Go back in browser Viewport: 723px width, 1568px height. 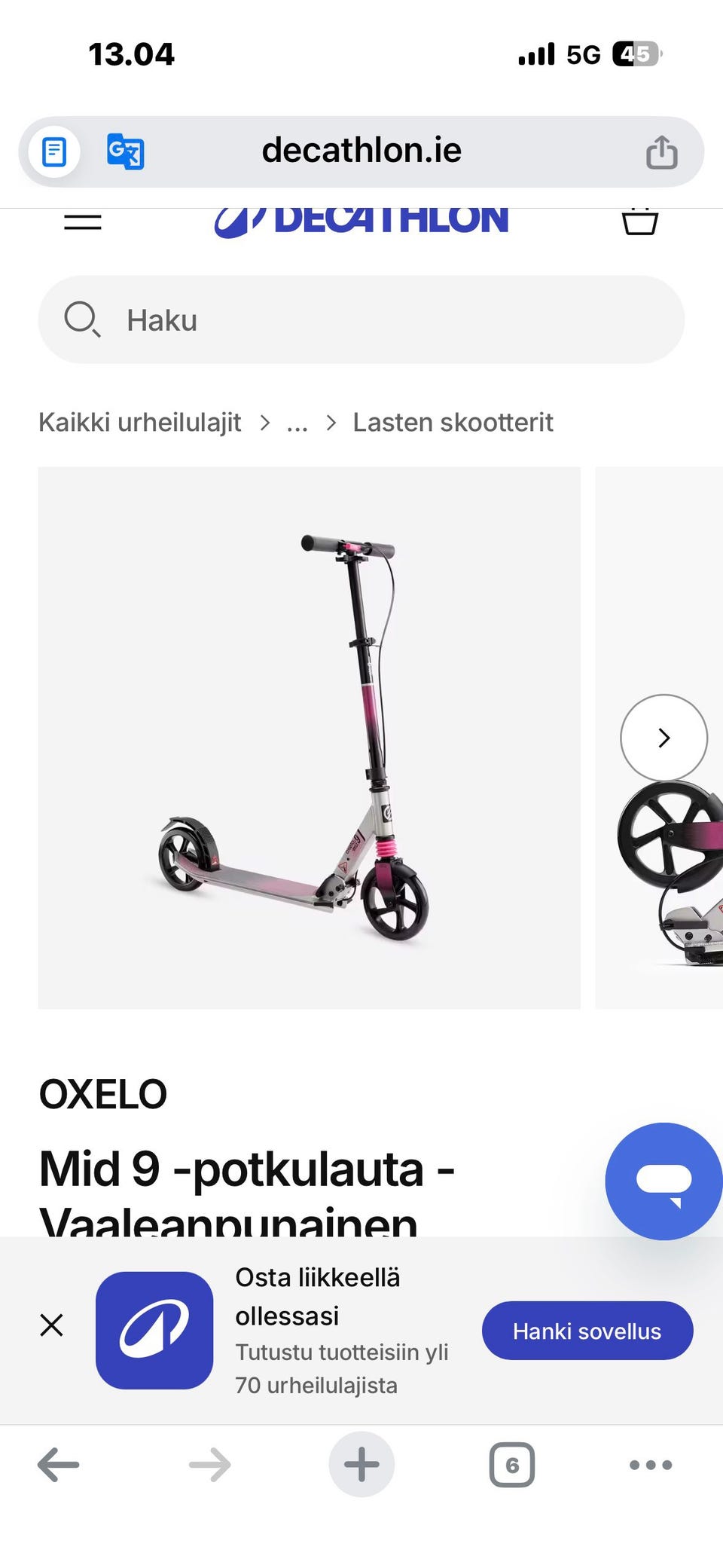(59, 1465)
